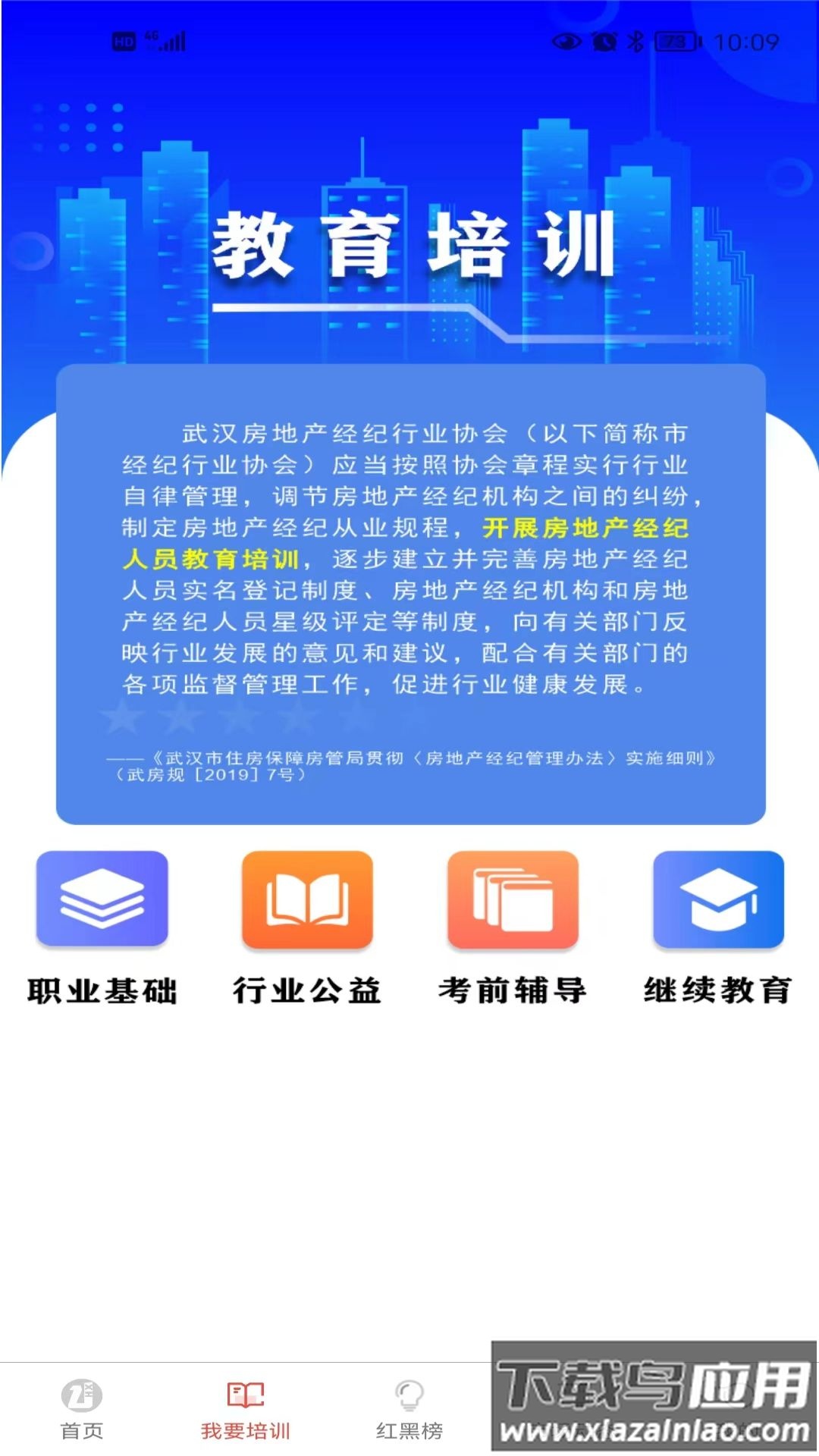Open the 职业基础 stacked layers icon

point(102,899)
